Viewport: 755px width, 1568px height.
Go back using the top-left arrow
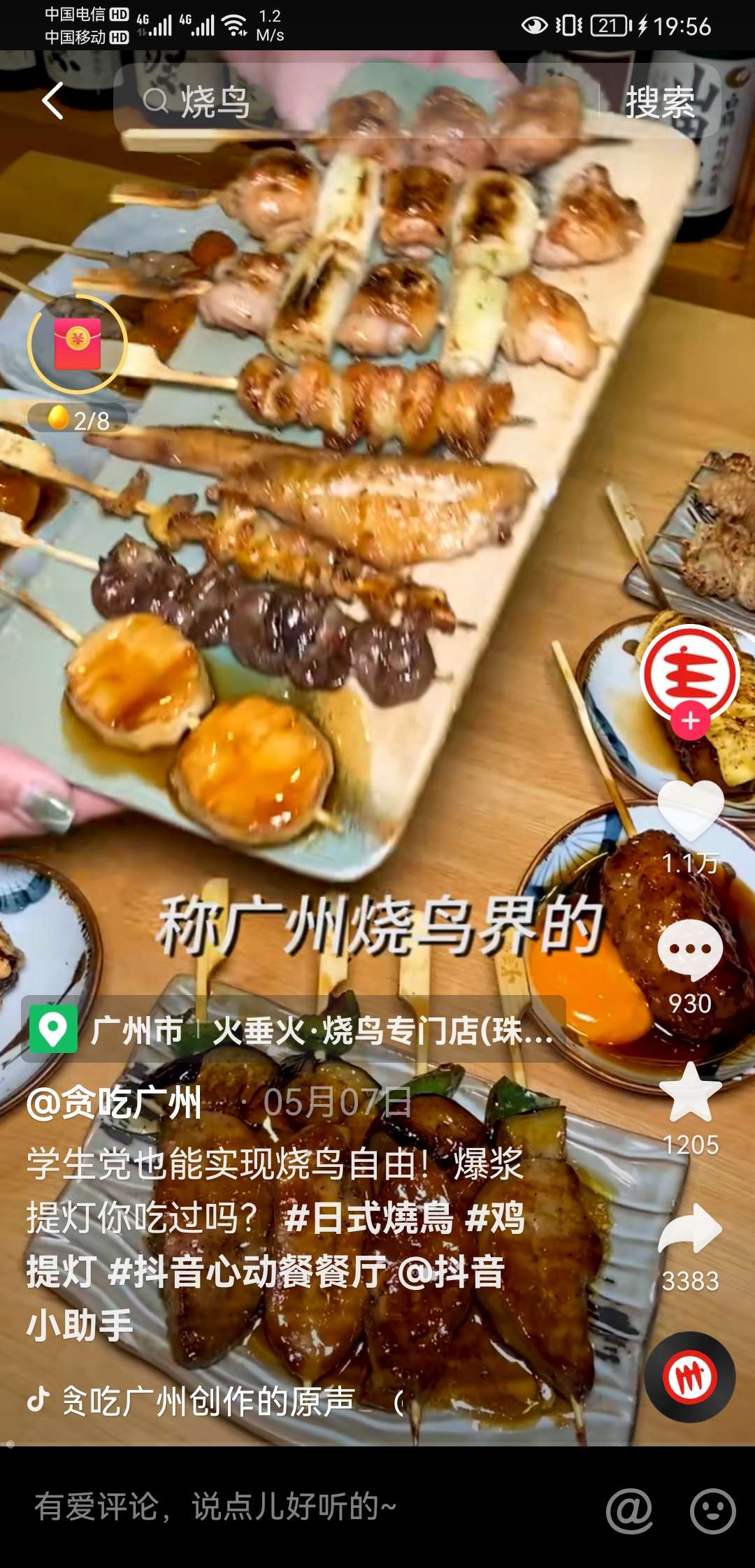tap(53, 101)
